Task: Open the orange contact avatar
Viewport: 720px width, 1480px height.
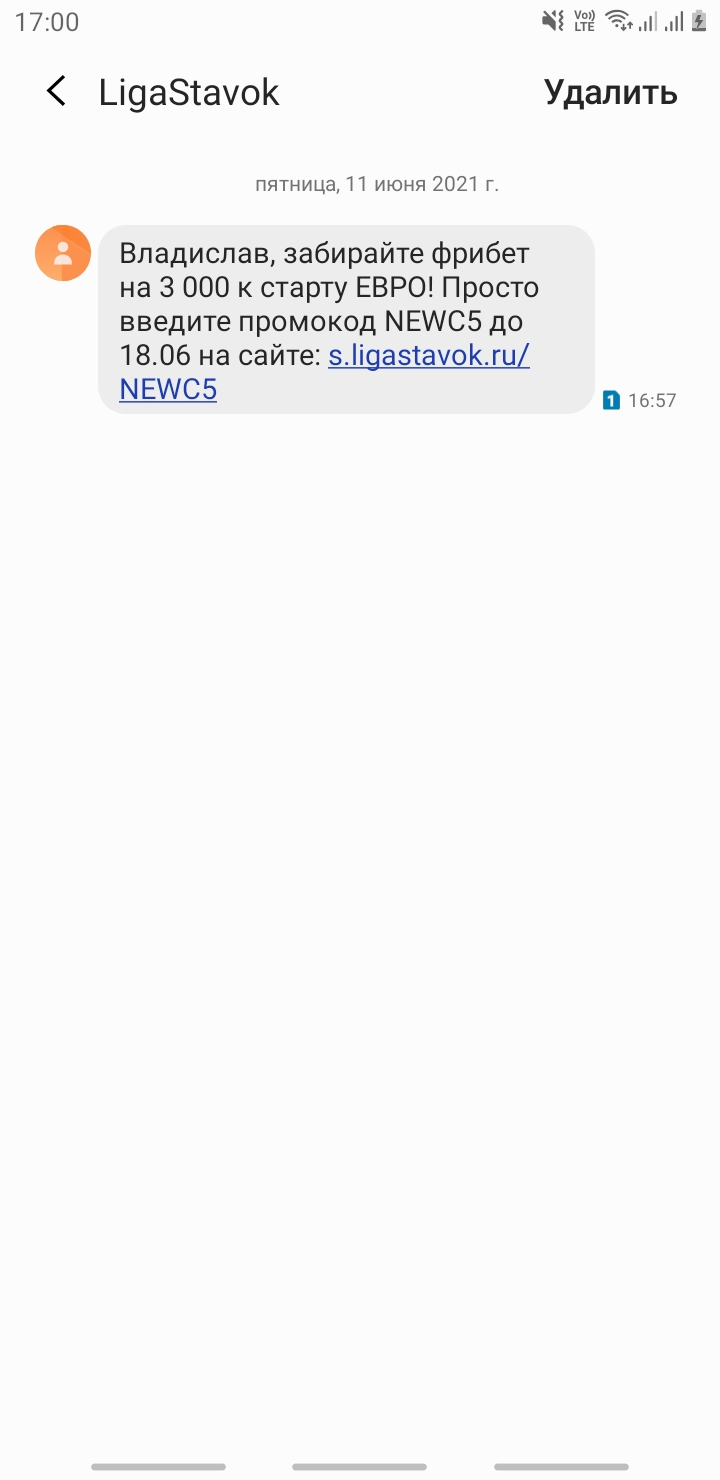Action: (63, 253)
